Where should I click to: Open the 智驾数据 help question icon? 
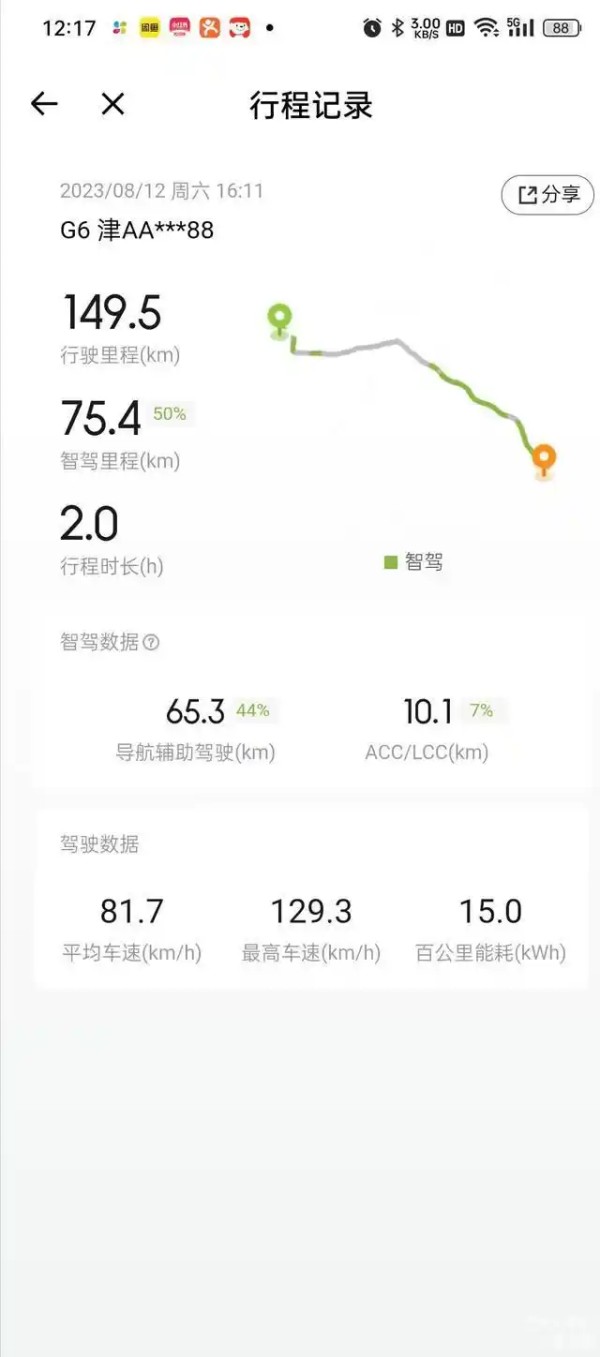click(x=151, y=643)
